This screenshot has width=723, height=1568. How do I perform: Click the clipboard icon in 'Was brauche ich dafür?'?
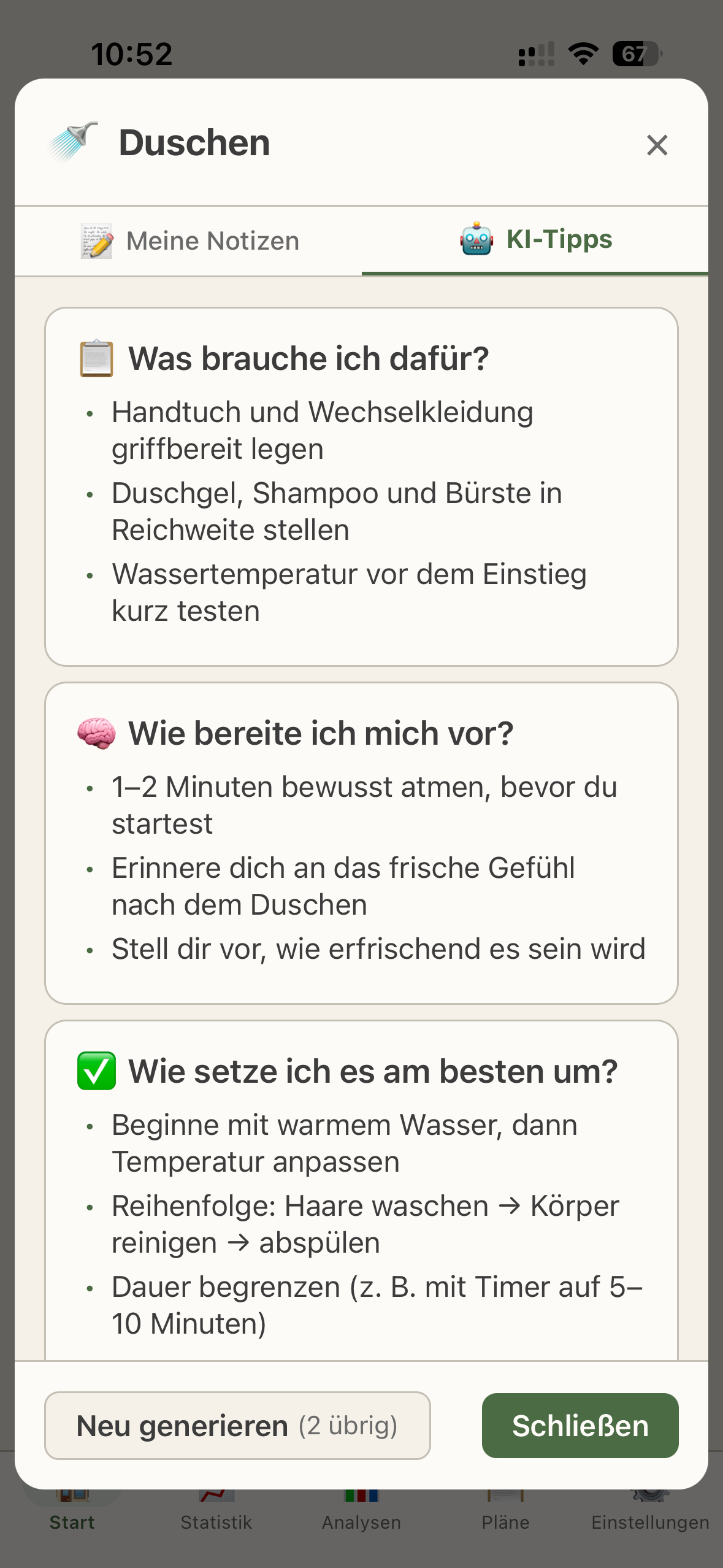[98, 358]
